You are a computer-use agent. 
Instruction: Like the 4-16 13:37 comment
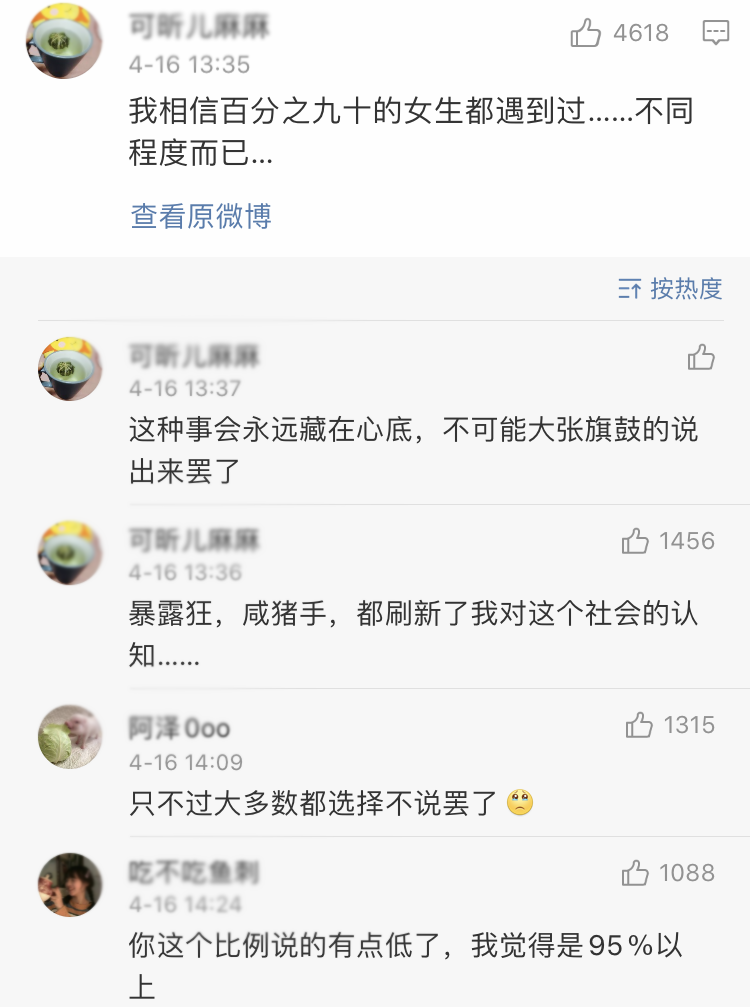702,357
